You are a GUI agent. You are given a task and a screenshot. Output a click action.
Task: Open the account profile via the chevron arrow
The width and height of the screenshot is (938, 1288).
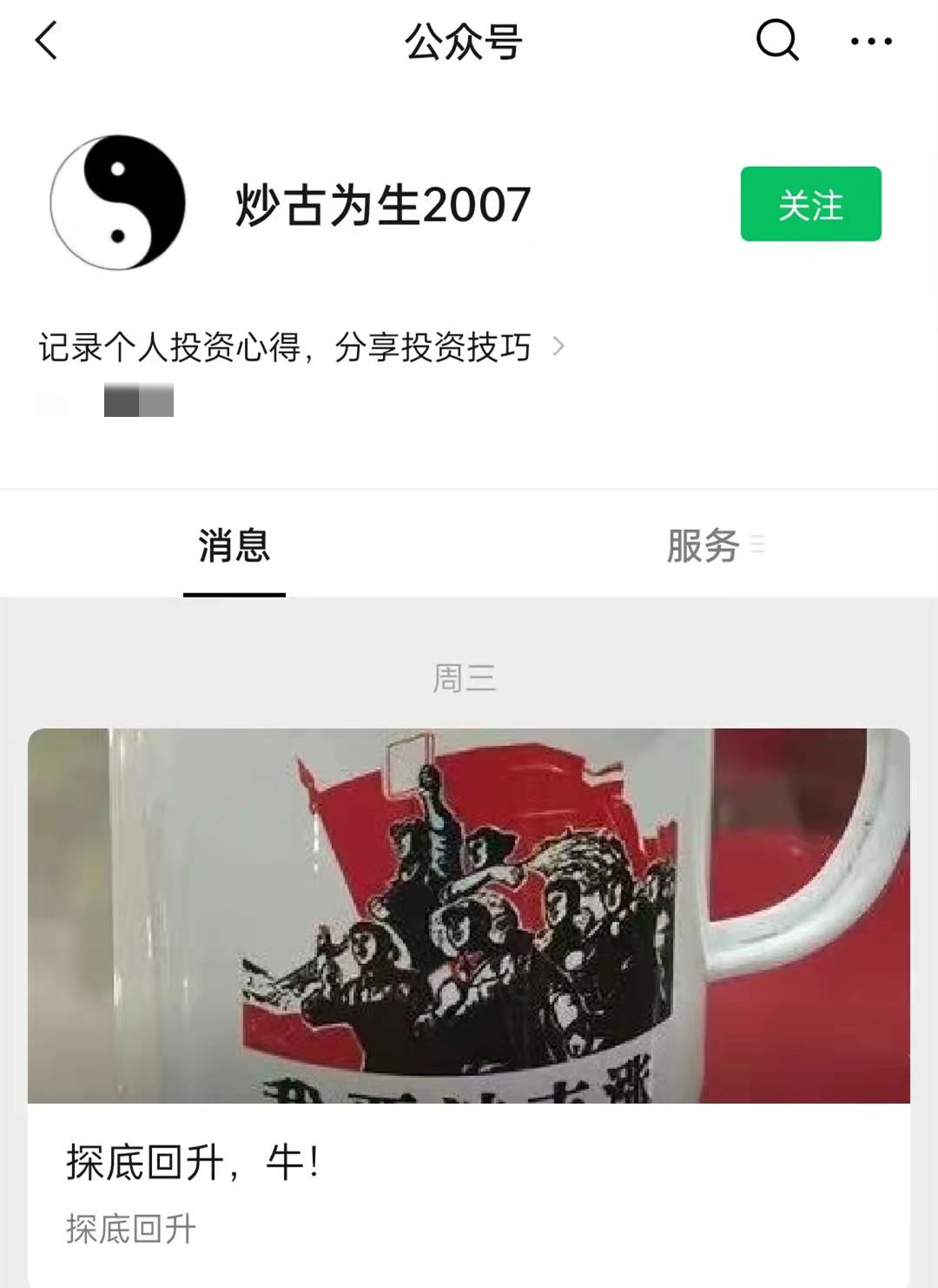pos(561,346)
